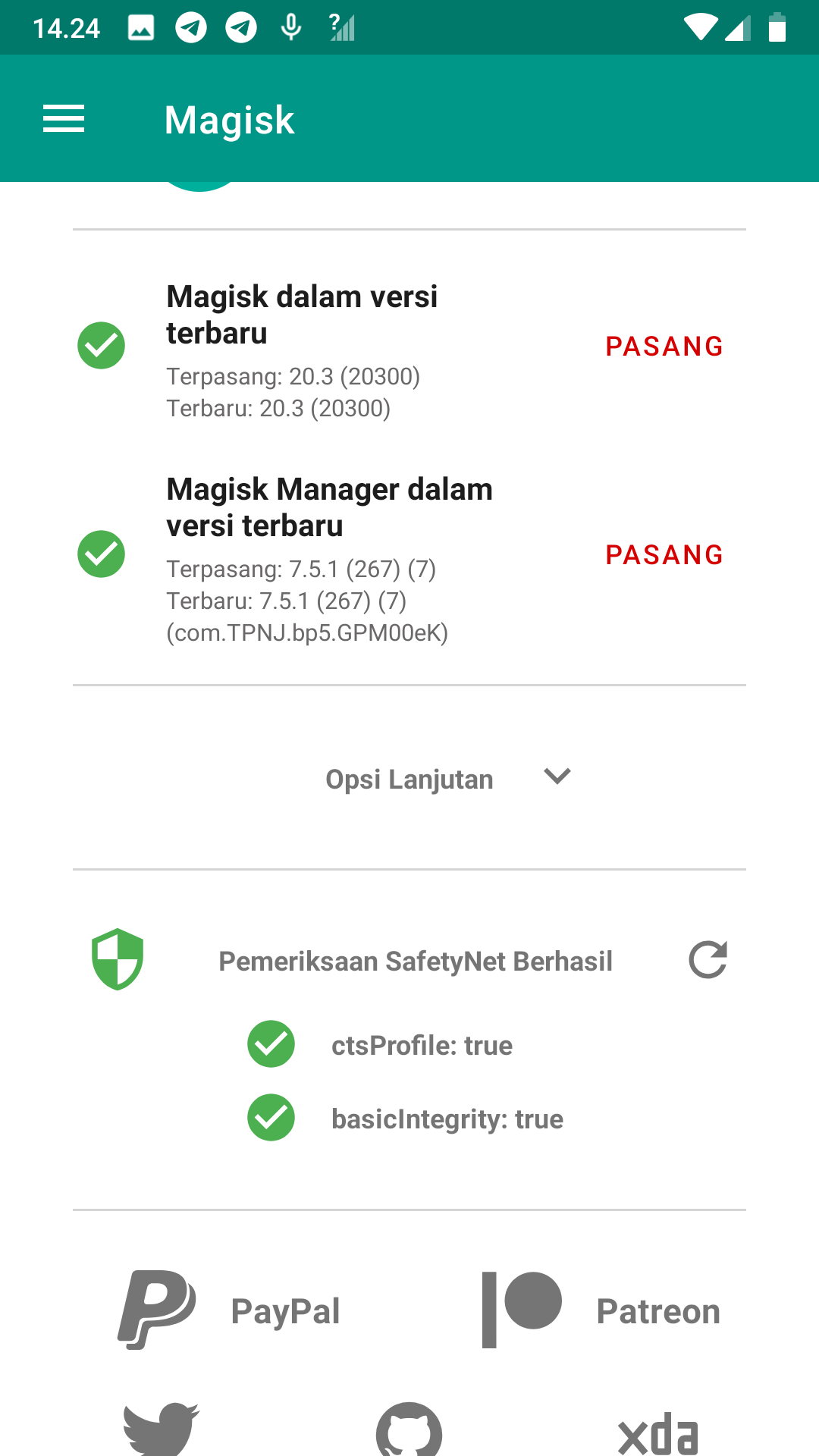Tap PASANG next to Magisk version
The height and width of the screenshot is (1456, 819).
[664, 347]
